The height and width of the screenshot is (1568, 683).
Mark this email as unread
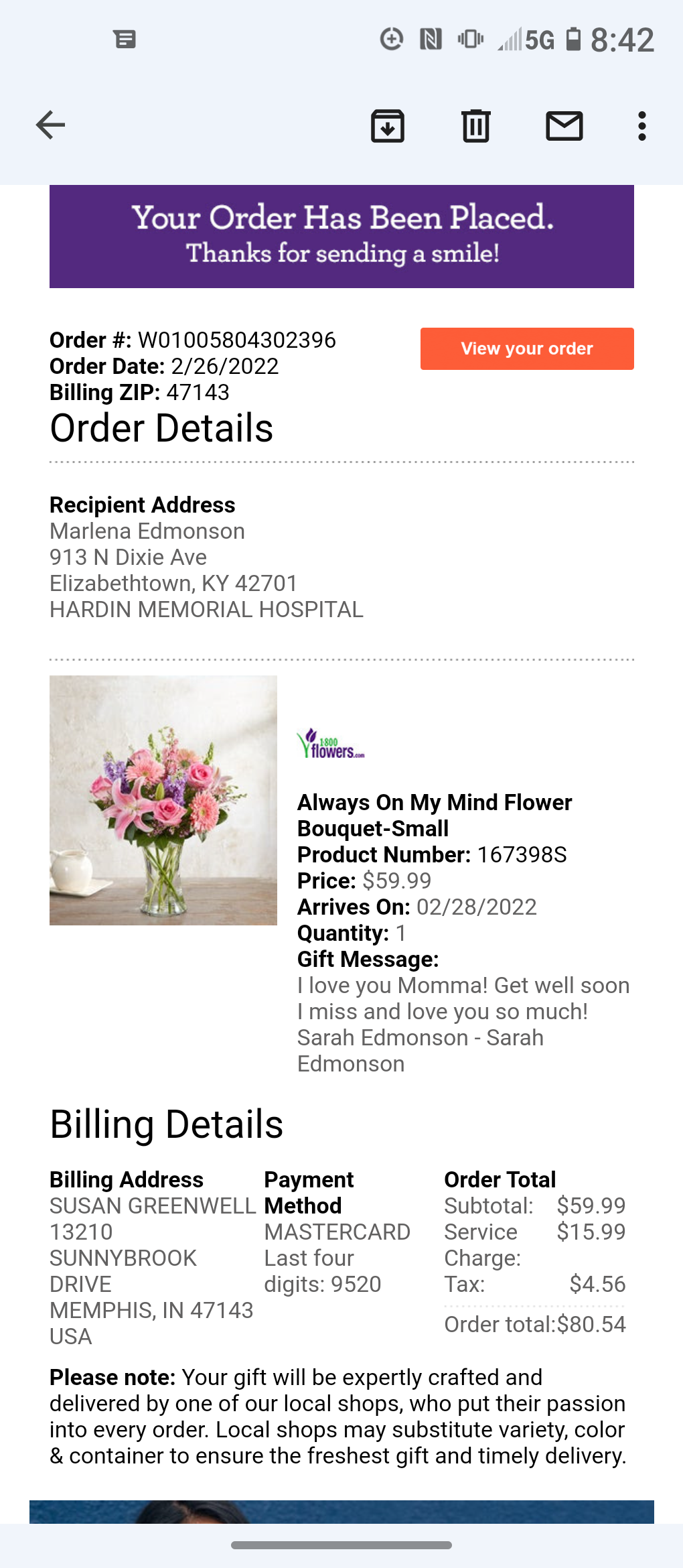point(564,126)
